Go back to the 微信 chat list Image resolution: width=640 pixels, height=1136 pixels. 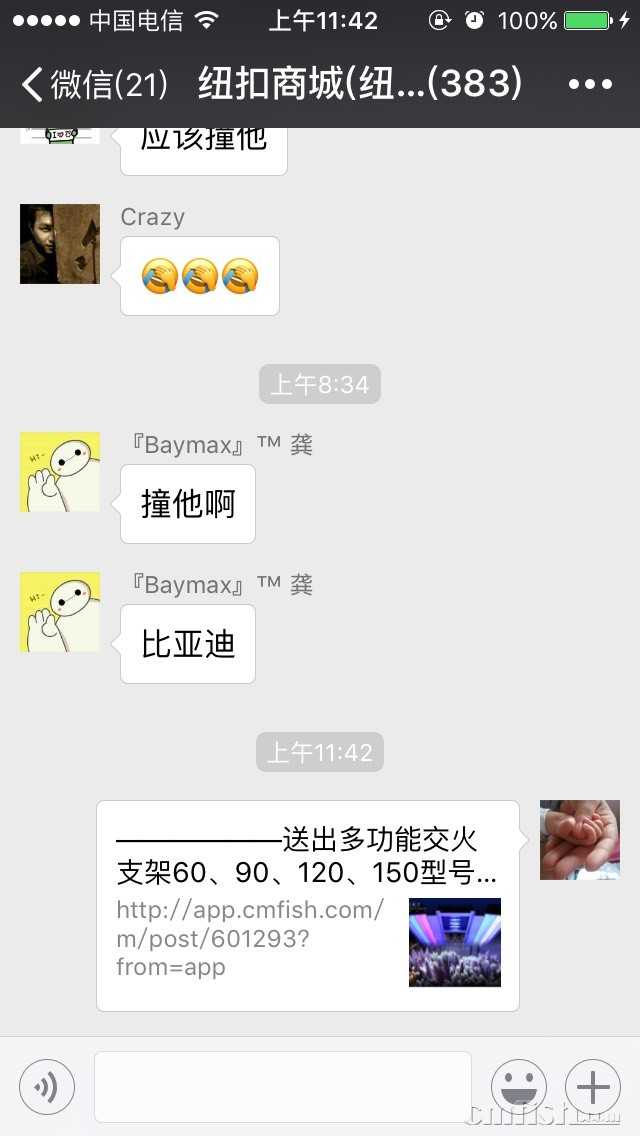coord(95,84)
